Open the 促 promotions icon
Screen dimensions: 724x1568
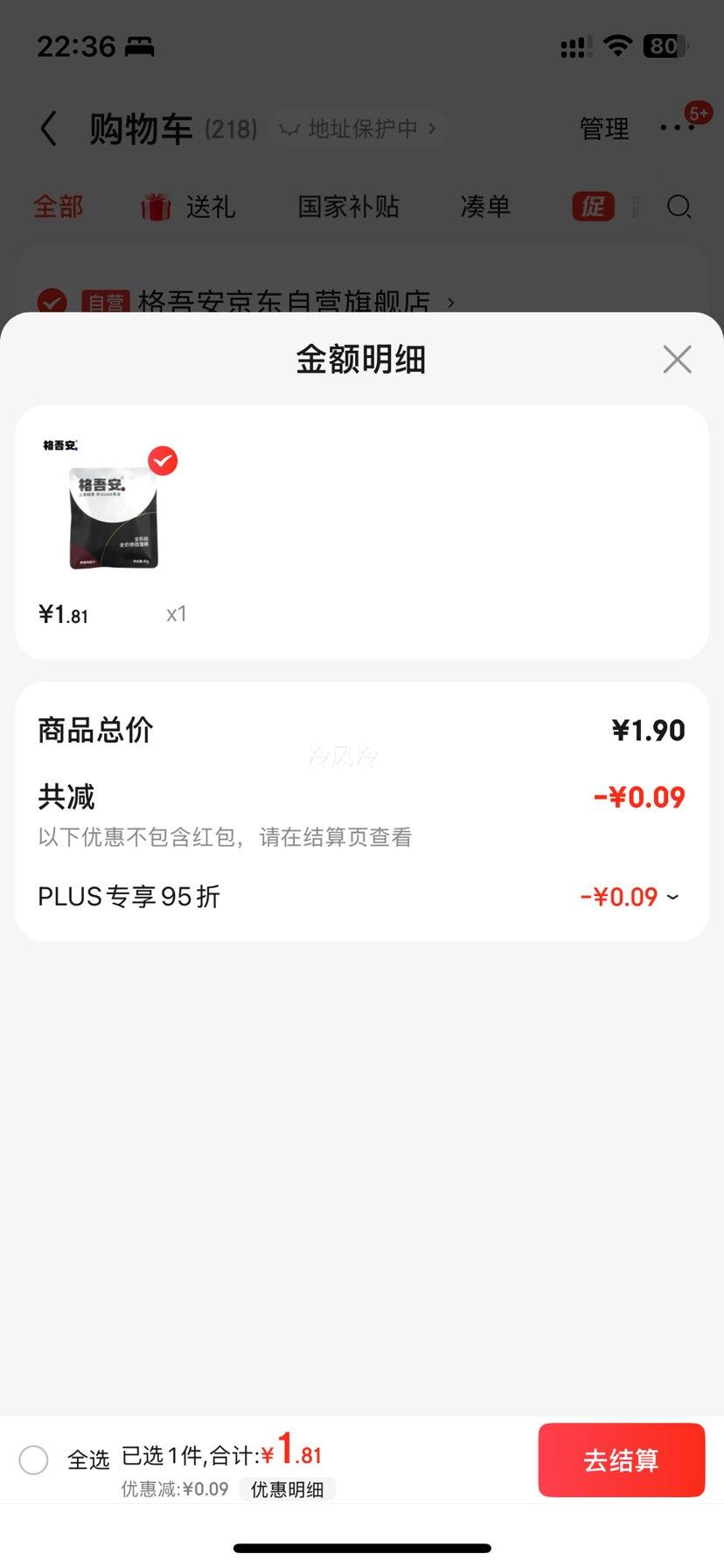(593, 206)
